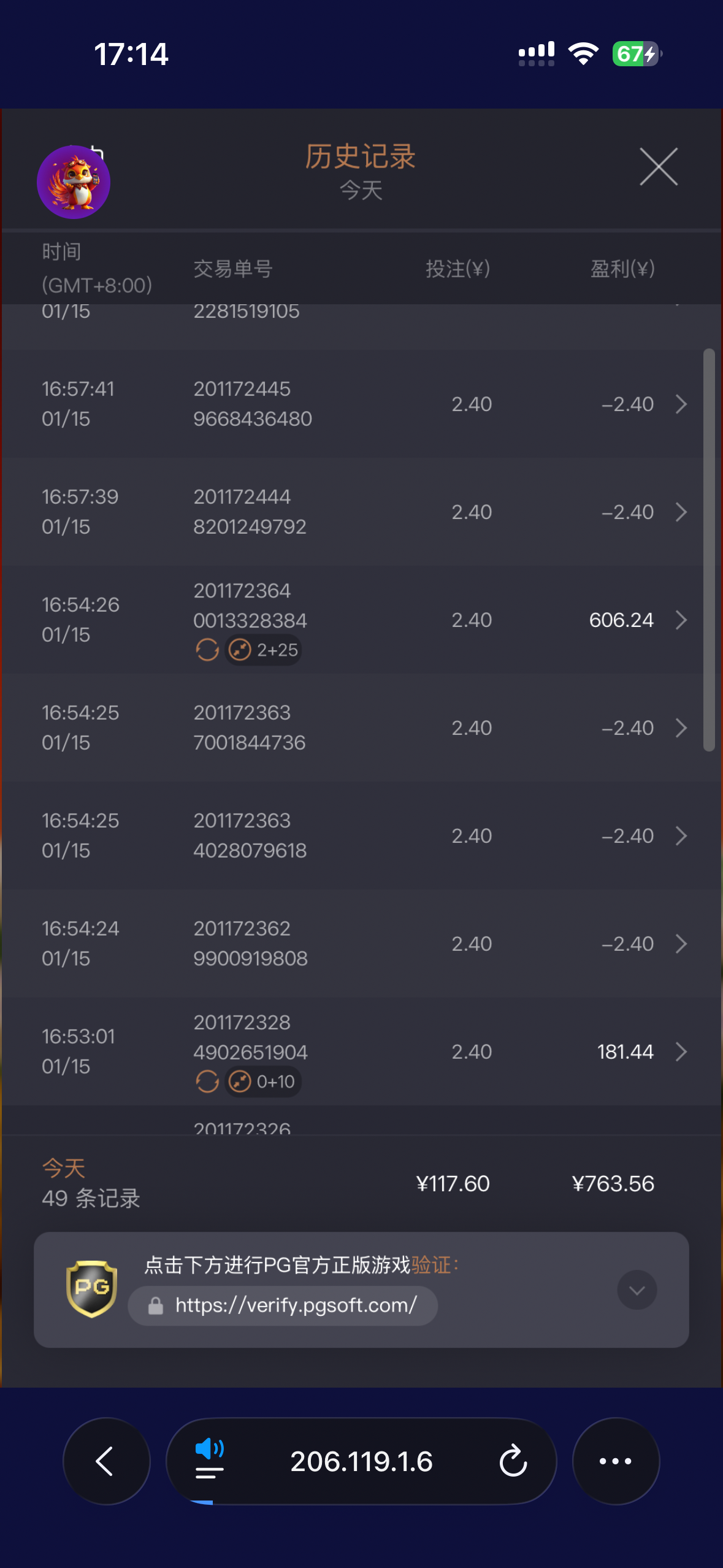This screenshot has height=1568, width=723.
Task: Open the browser's more options menu
Action: point(615,1461)
